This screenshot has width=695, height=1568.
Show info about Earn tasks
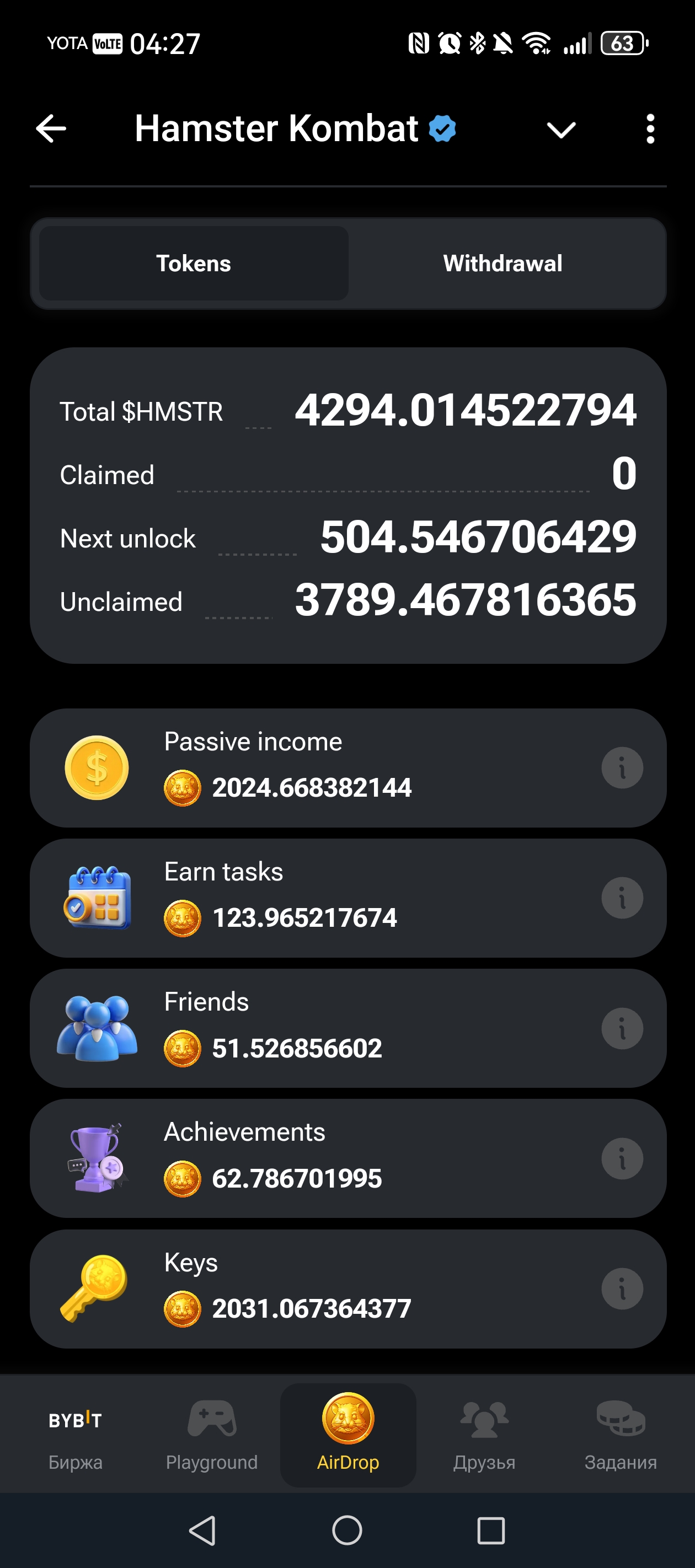pos(622,898)
